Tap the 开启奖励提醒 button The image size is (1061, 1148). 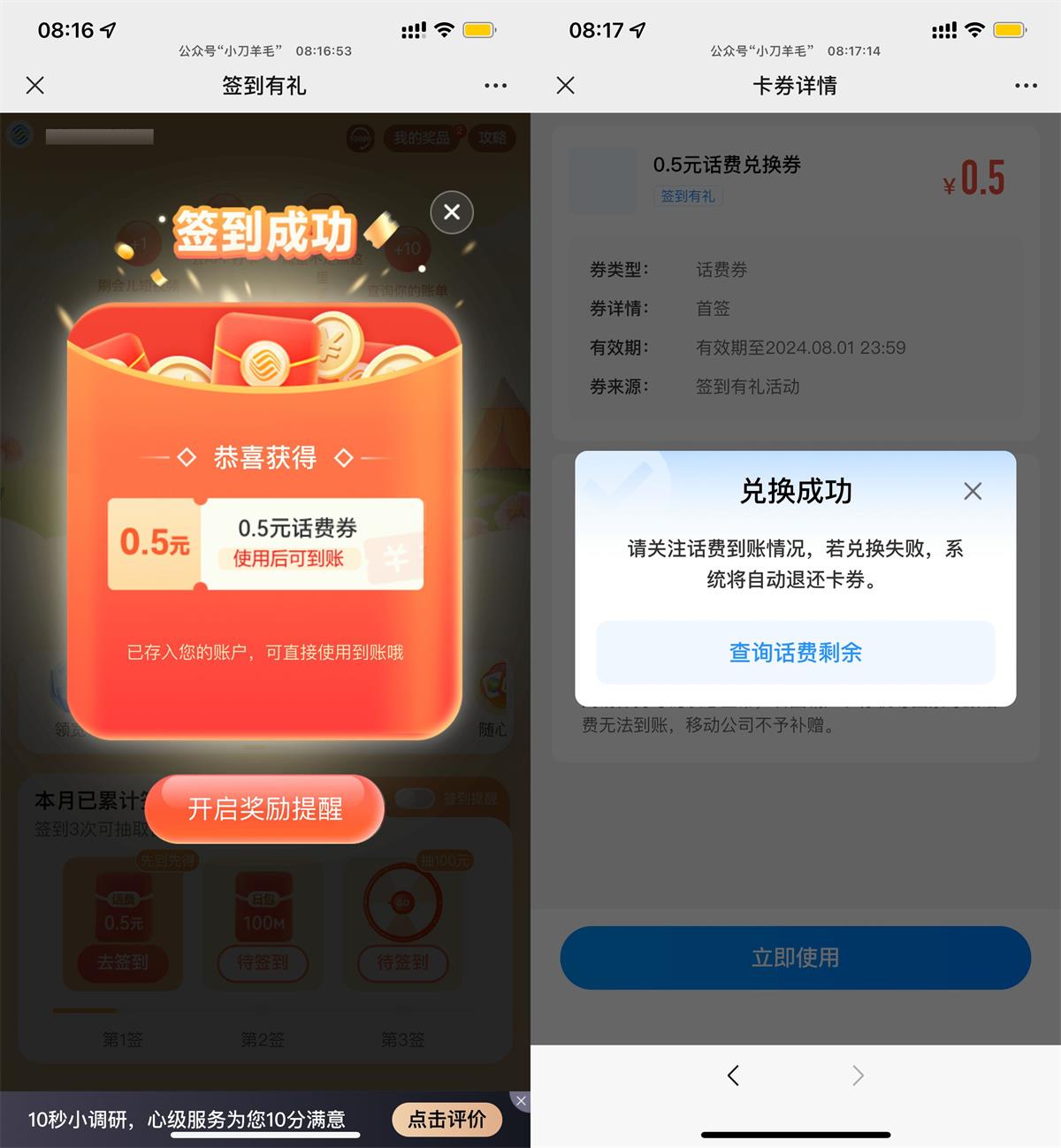pyautogui.click(x=264, y=808)
